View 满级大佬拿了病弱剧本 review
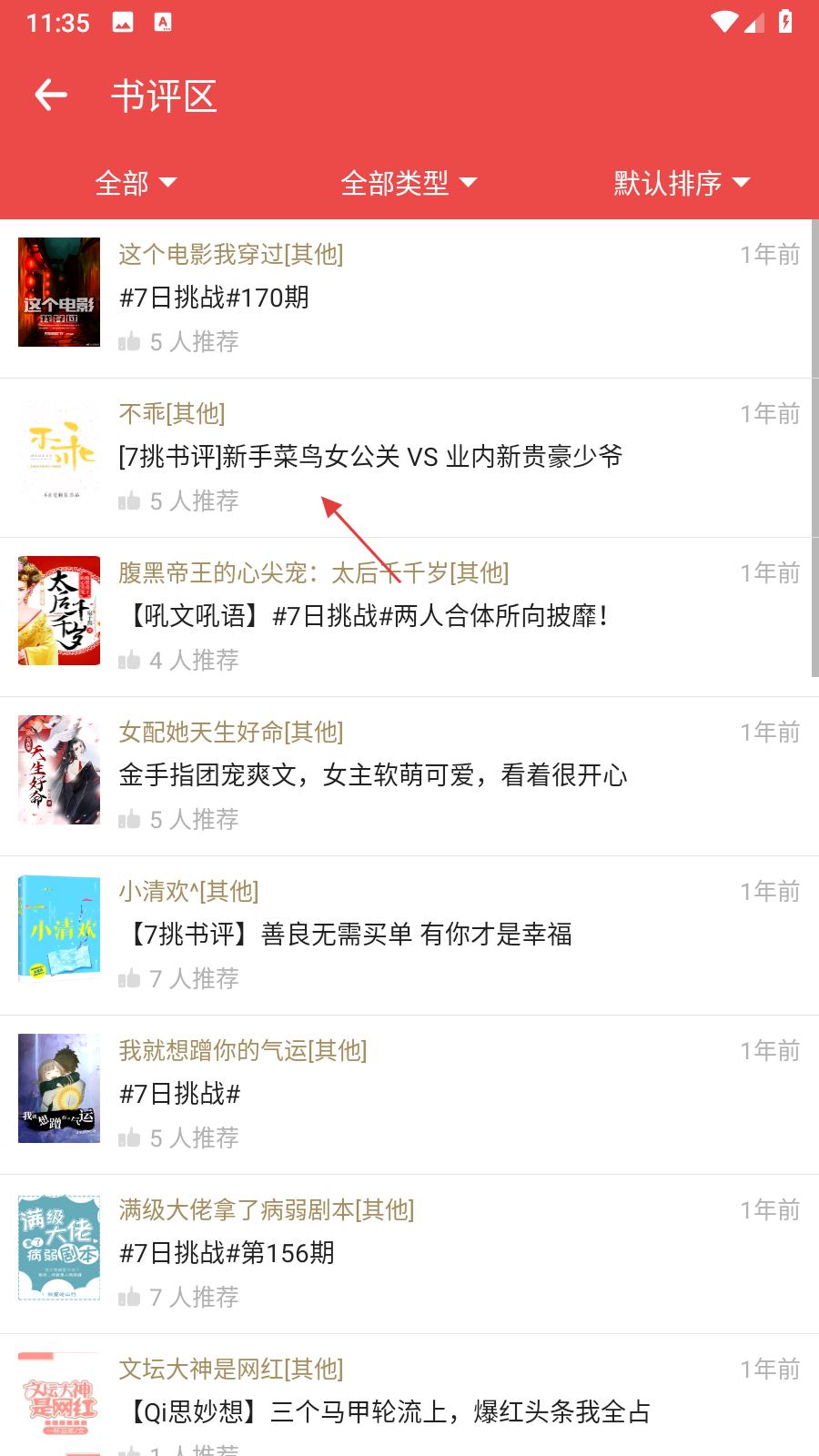The height and width of the screenshot is (1456, 819). [x=409, y=1253]
